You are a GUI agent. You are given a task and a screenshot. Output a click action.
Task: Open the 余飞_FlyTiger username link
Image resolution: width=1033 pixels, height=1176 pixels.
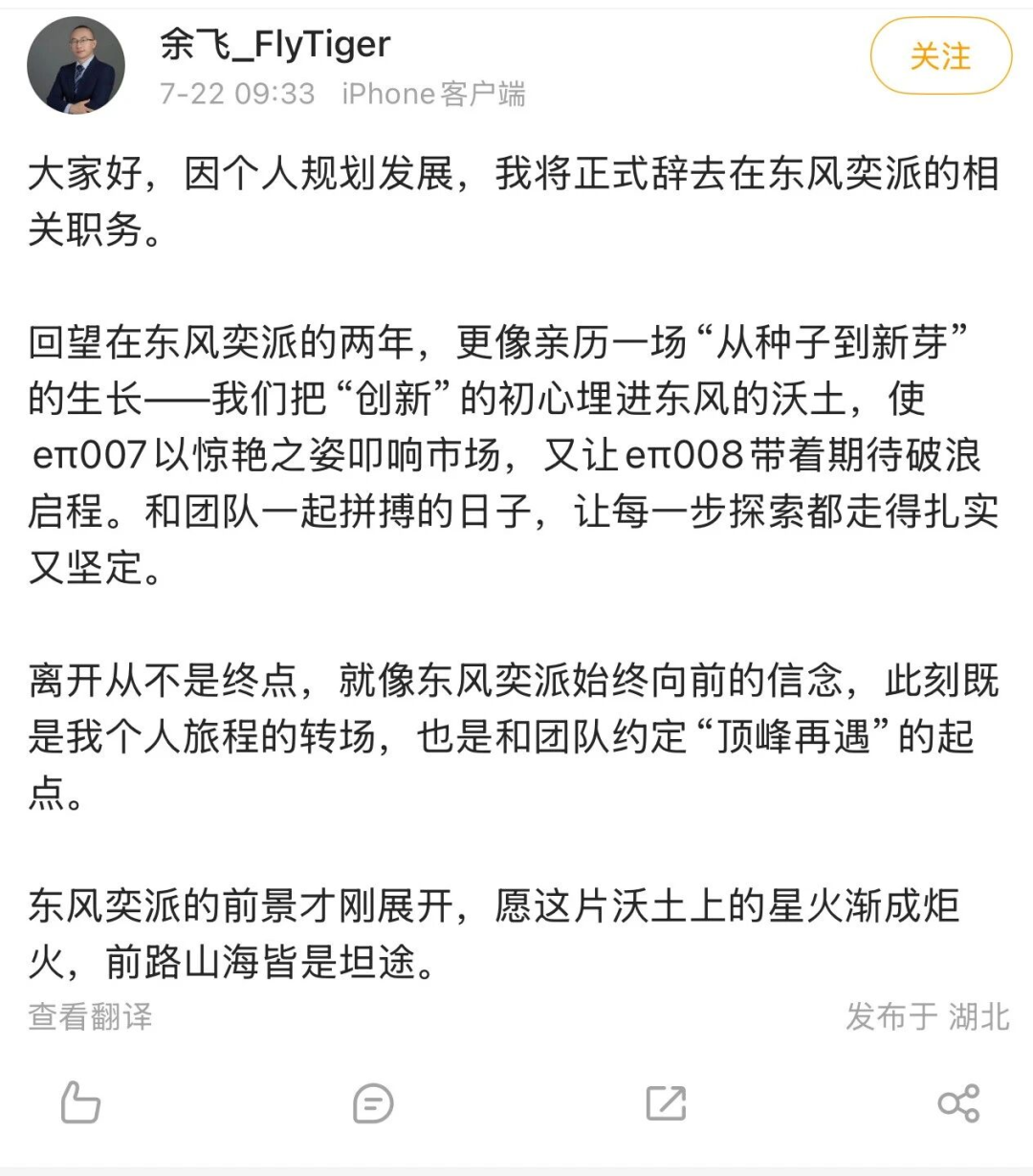coord(275,44)
